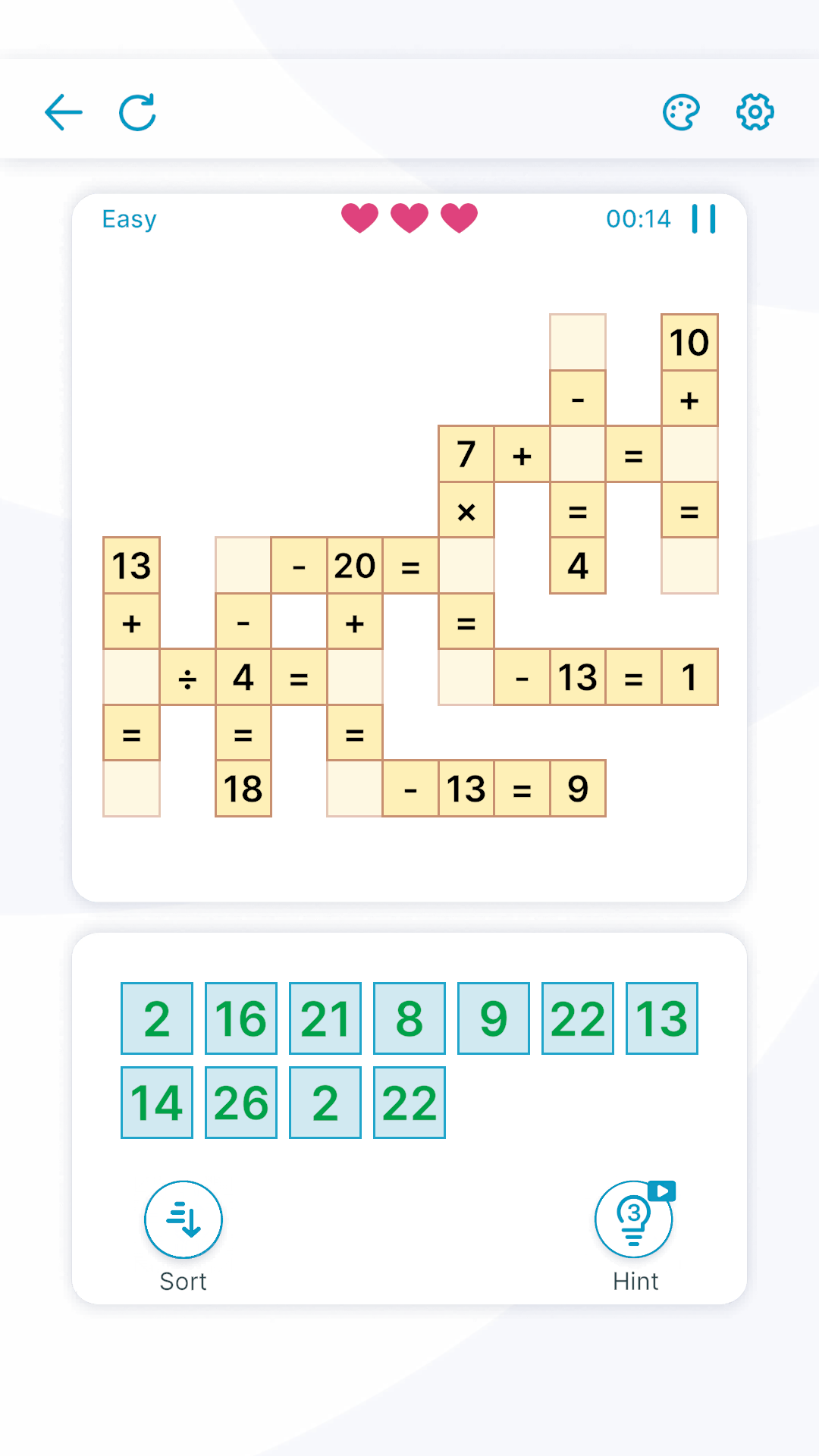819x1456 pixels.
Task: Pick the number tile 26
Action: tap(241, 1103)
